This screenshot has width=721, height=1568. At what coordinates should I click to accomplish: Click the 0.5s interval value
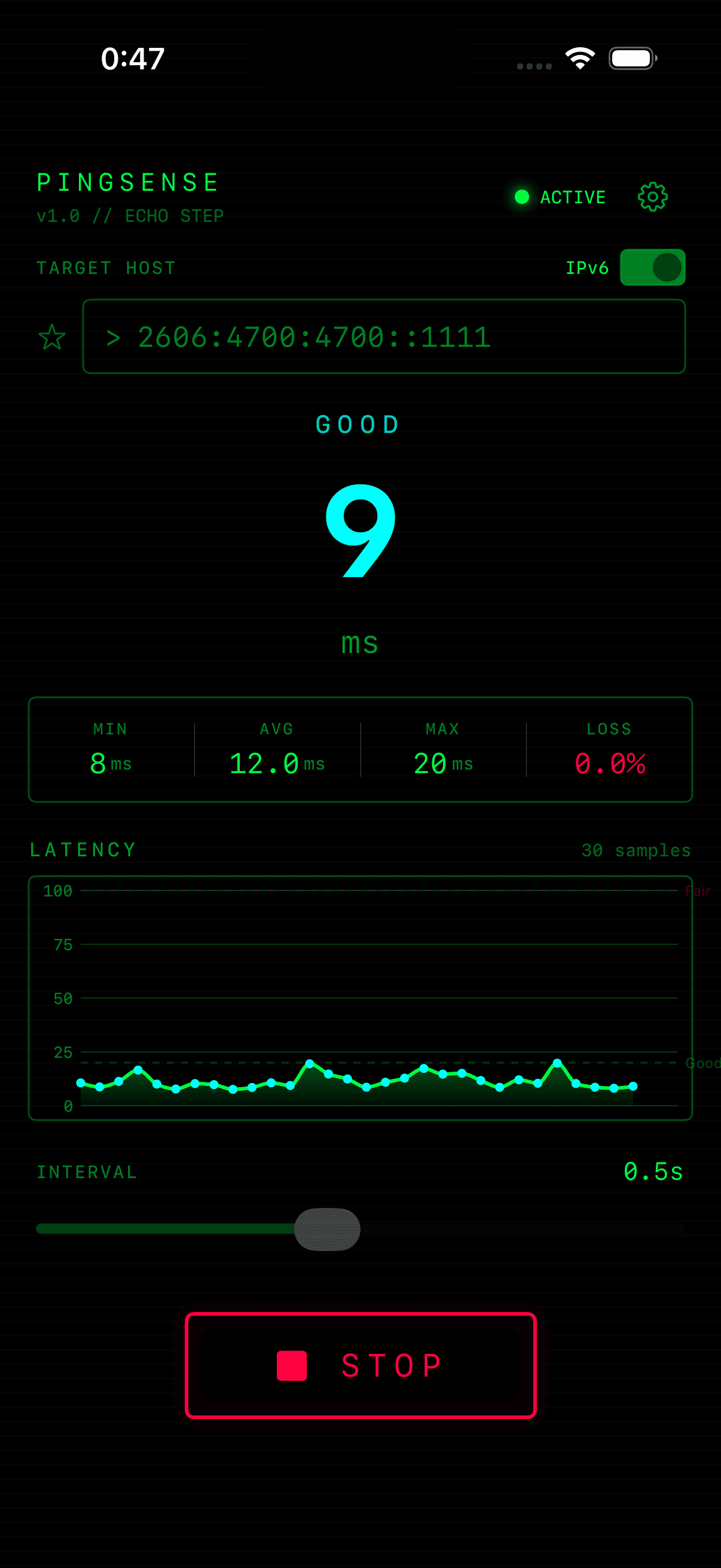pyautogui.click(x=653, y=1170)
